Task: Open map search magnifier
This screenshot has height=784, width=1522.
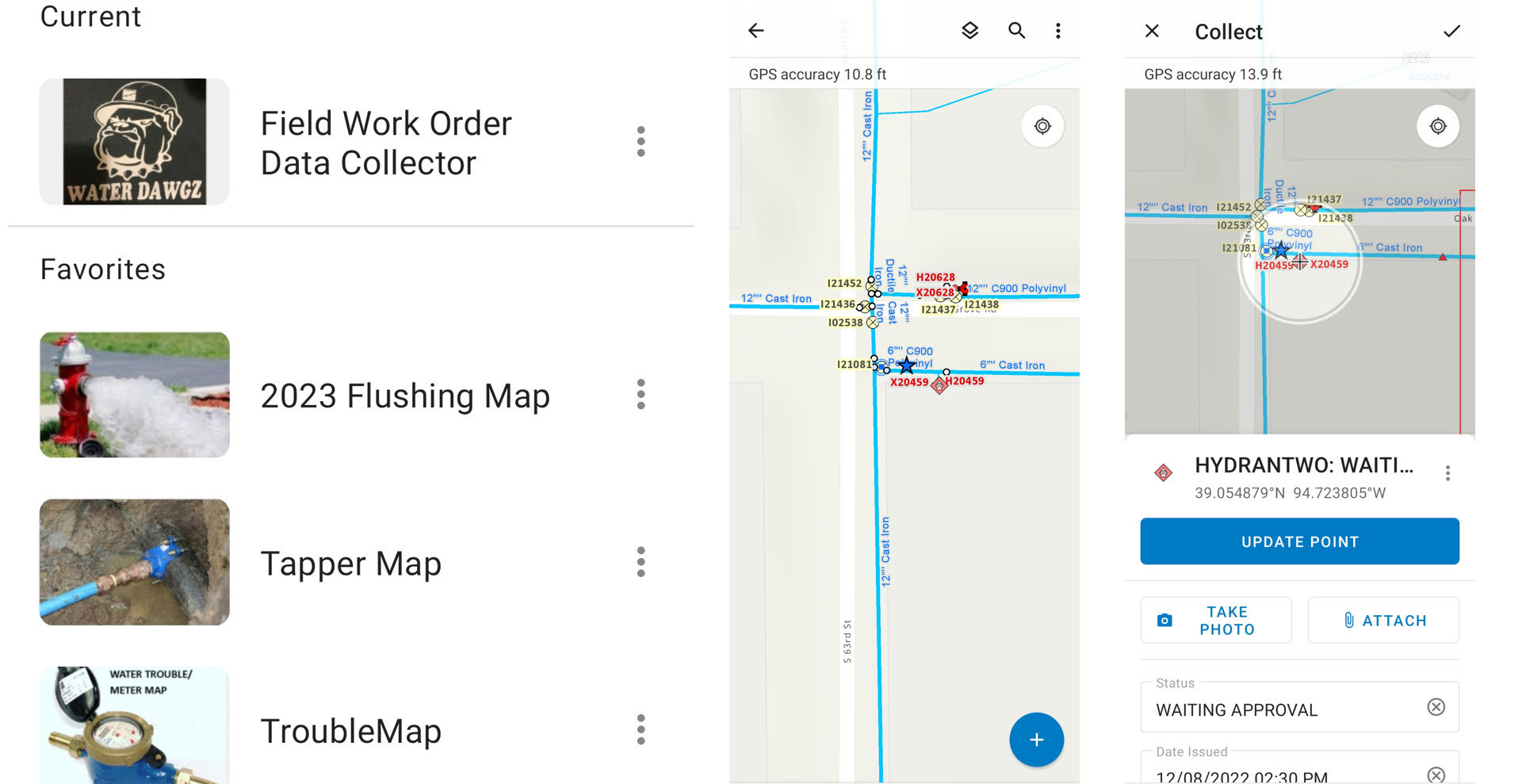Action: [1016, 31]
